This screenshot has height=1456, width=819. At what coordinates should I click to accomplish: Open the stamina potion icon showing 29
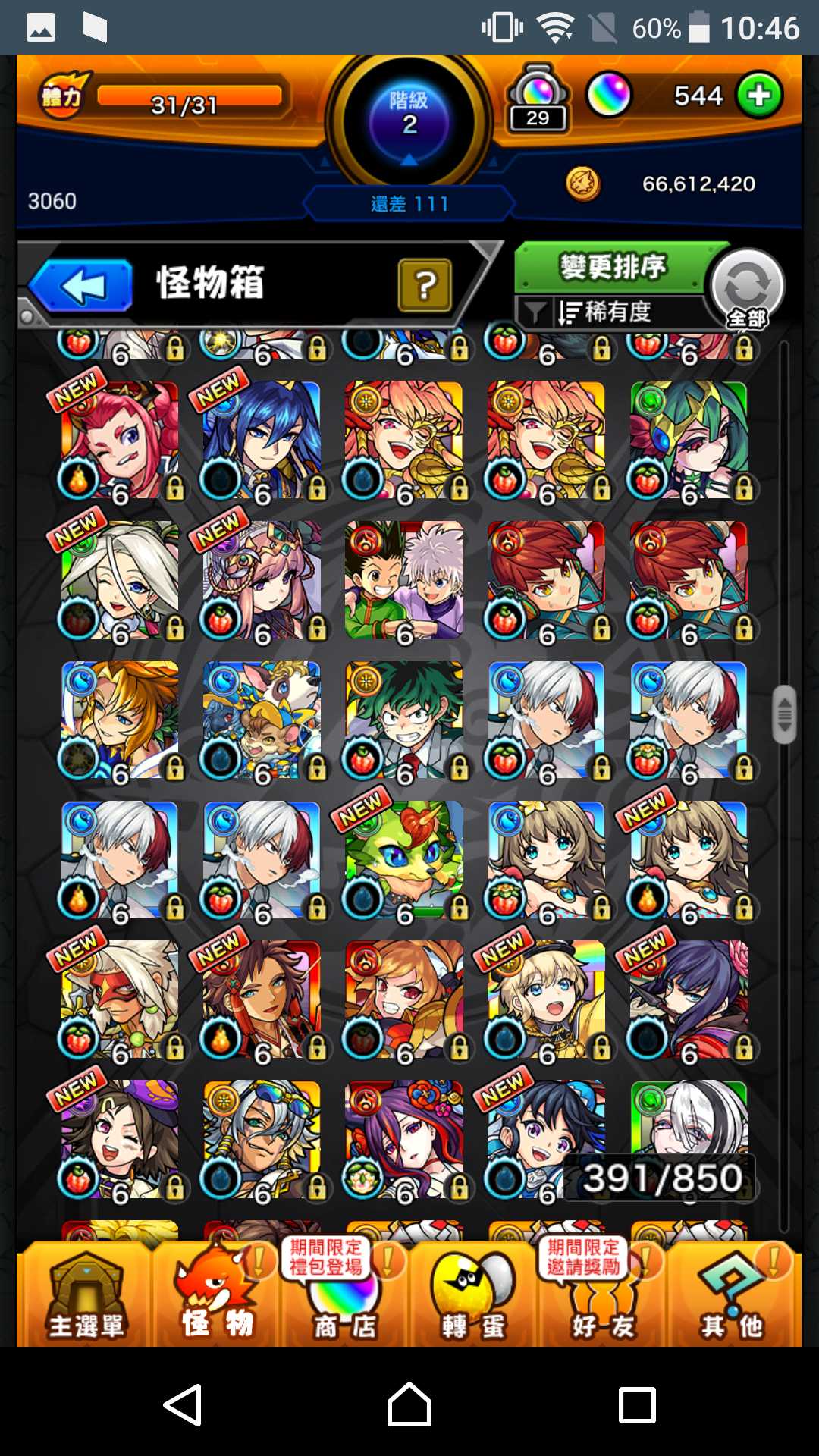point(538,99)
